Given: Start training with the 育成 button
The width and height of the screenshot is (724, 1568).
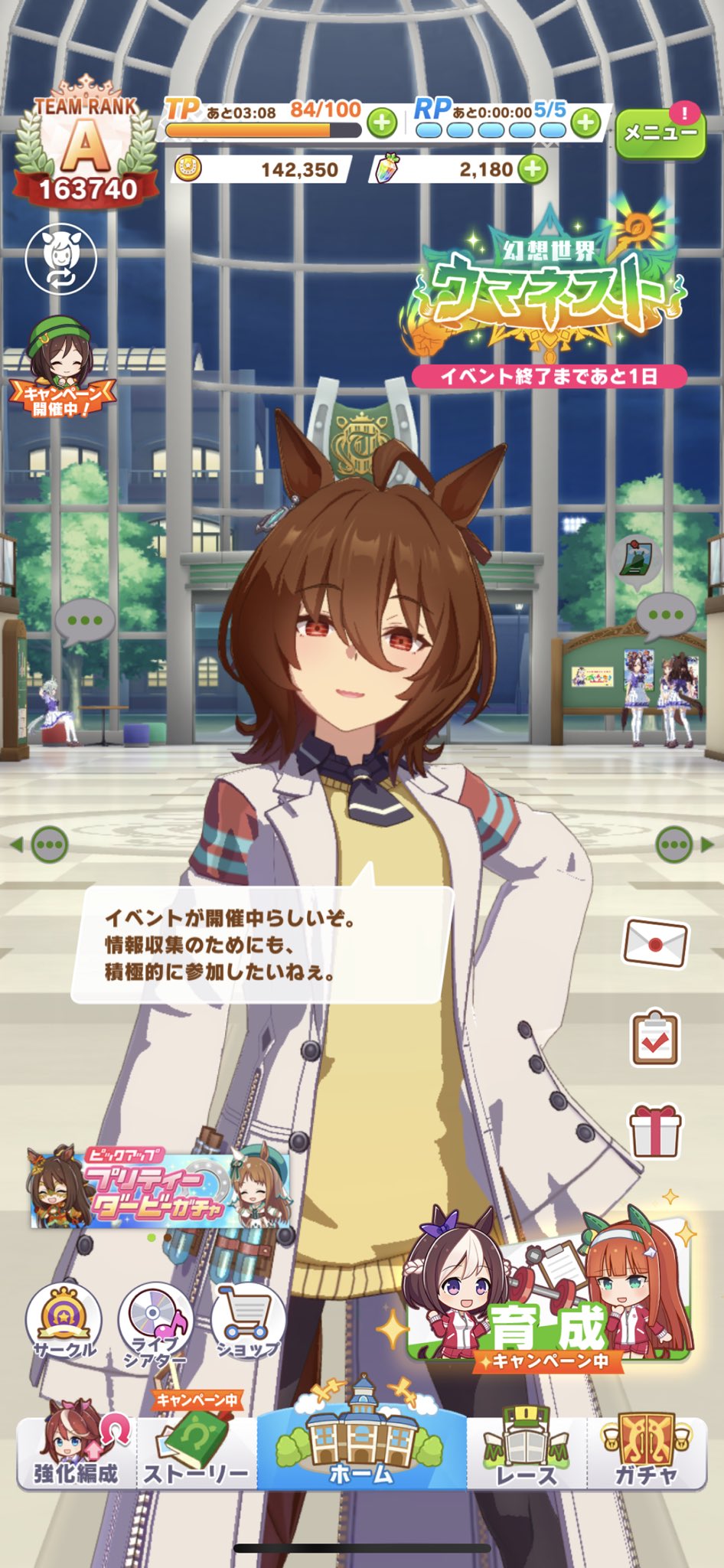Looking at the screenshot, I should 550,1289.
